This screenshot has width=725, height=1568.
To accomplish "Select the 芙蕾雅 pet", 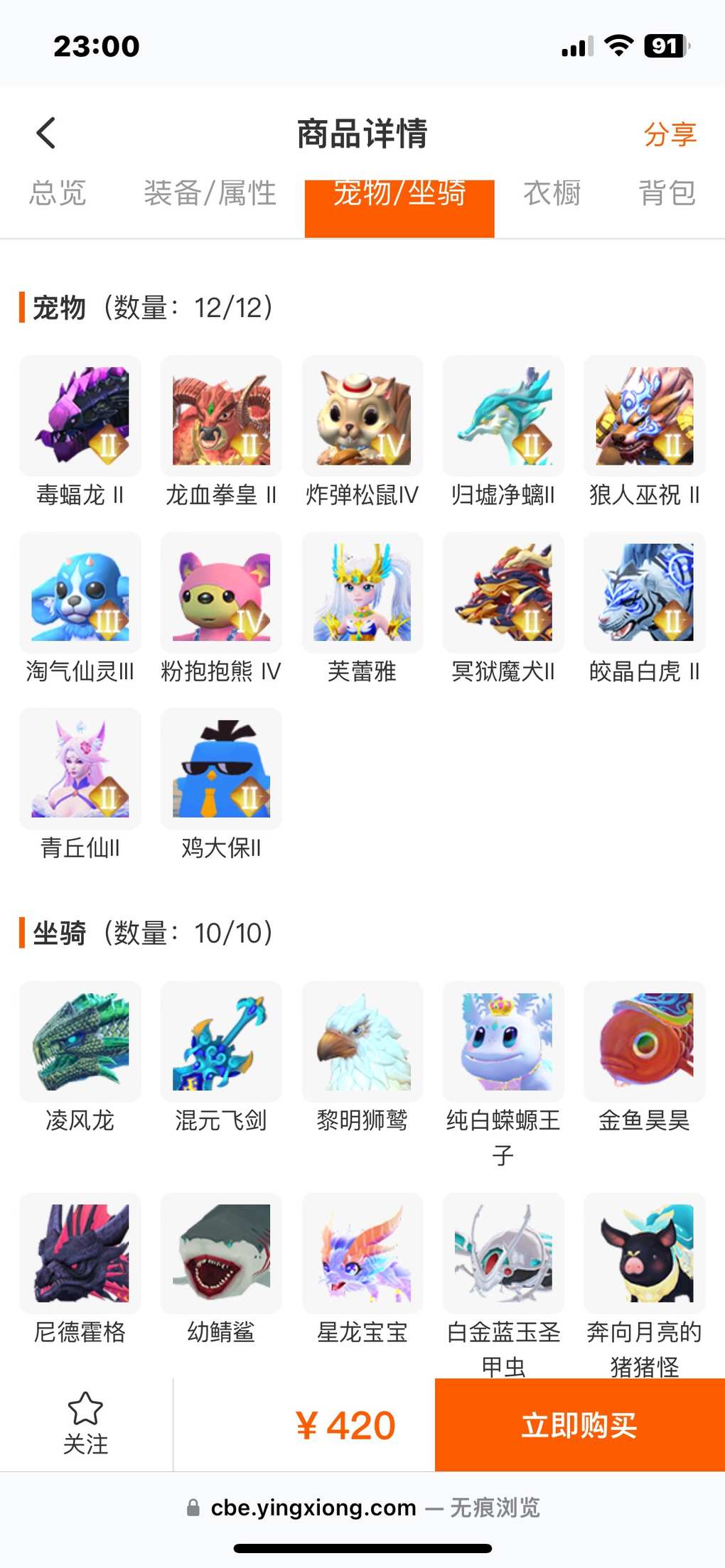I will click(x=362, y=593).
